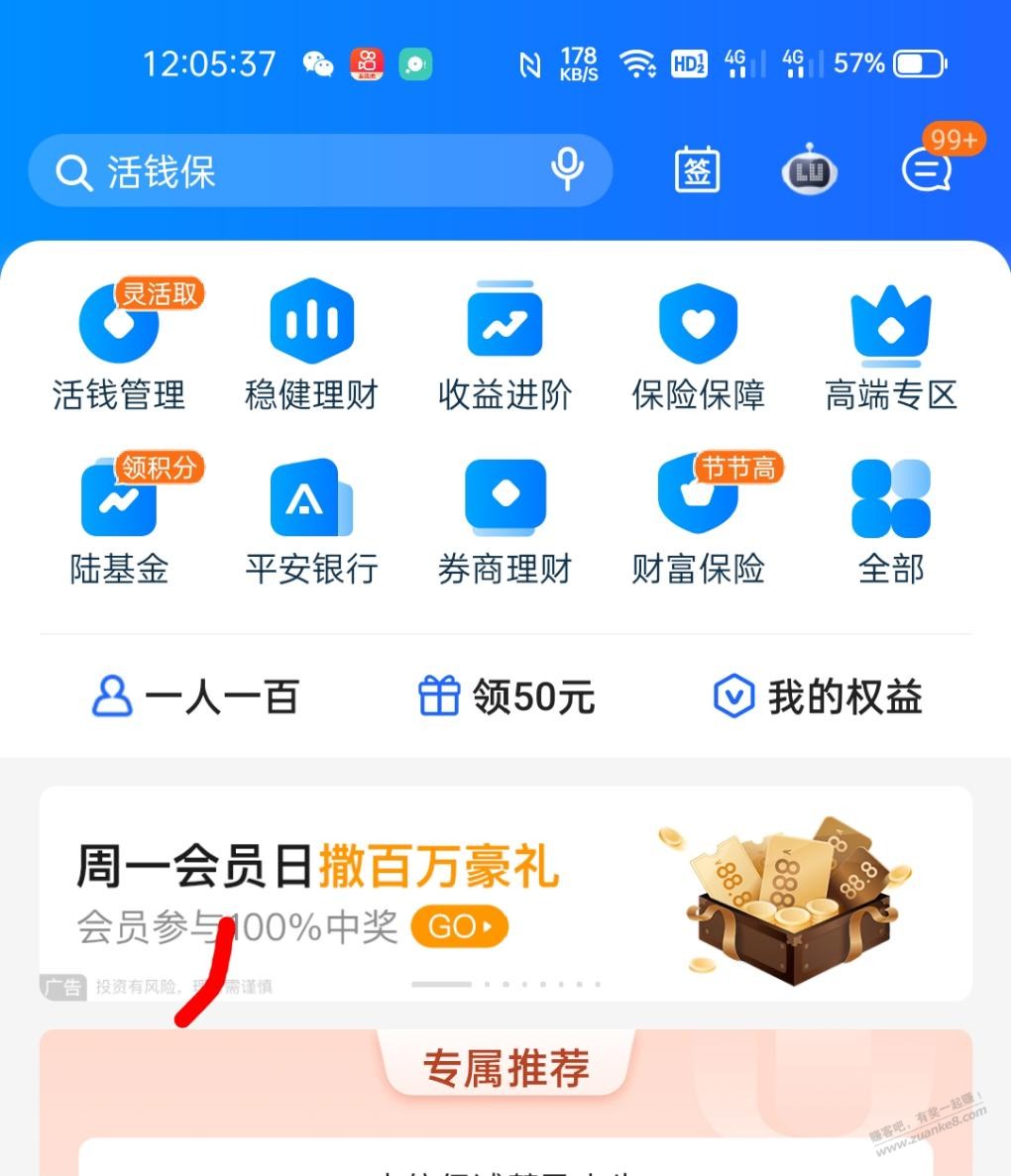
Task: Open the 一人一百 promotion
Action: tap(195, 697)
